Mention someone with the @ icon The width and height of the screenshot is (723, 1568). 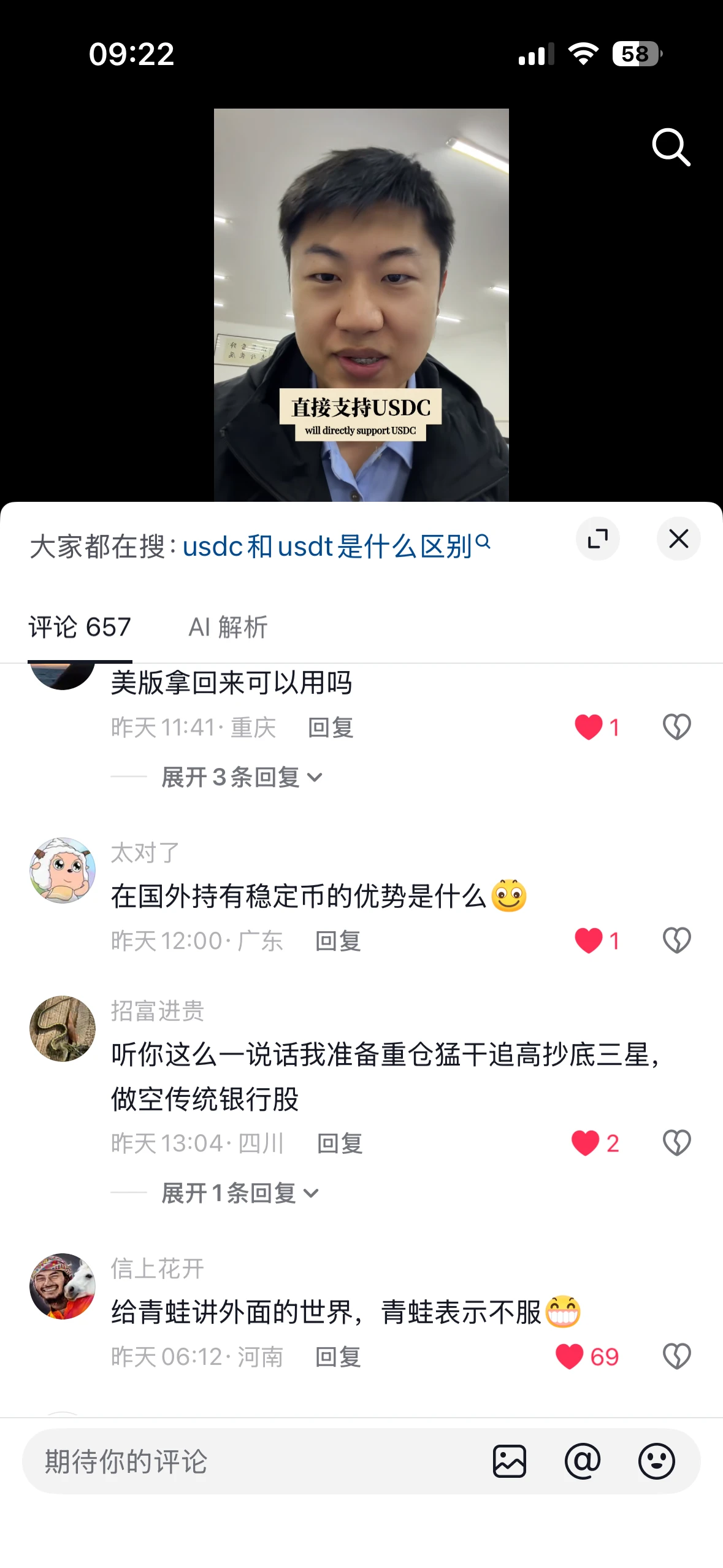[x=583, y=1461]
